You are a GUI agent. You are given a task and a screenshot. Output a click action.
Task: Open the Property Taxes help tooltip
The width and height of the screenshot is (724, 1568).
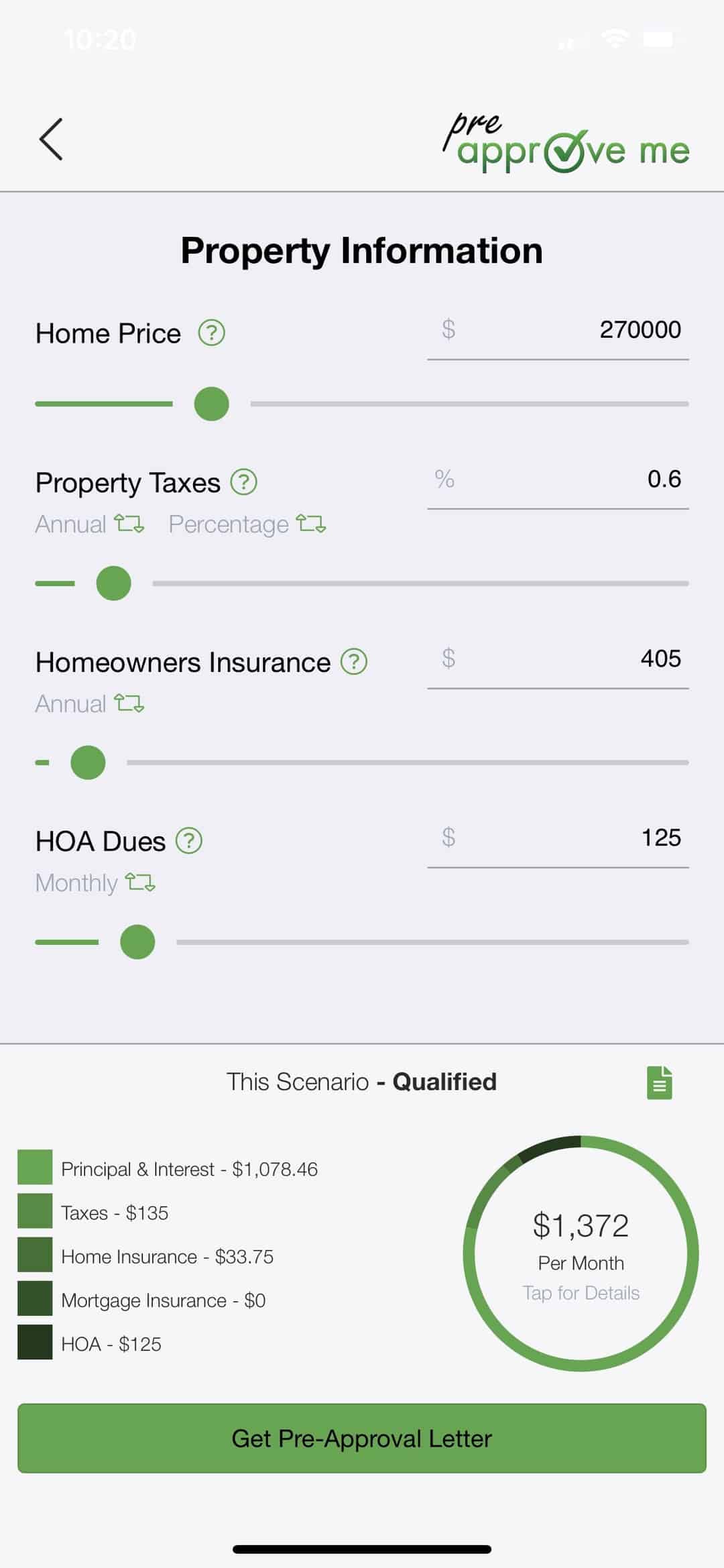243,482
